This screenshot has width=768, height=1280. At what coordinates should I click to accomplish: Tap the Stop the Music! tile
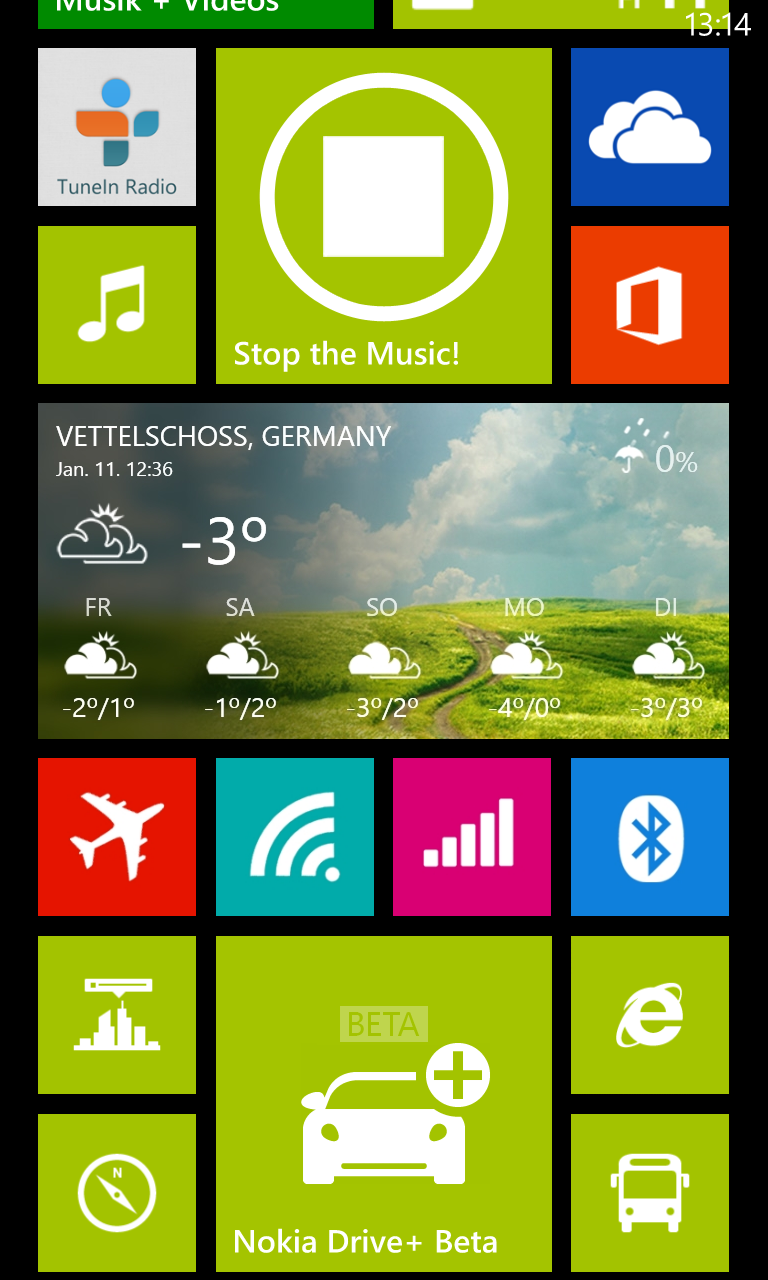click(x=384, y=216)
